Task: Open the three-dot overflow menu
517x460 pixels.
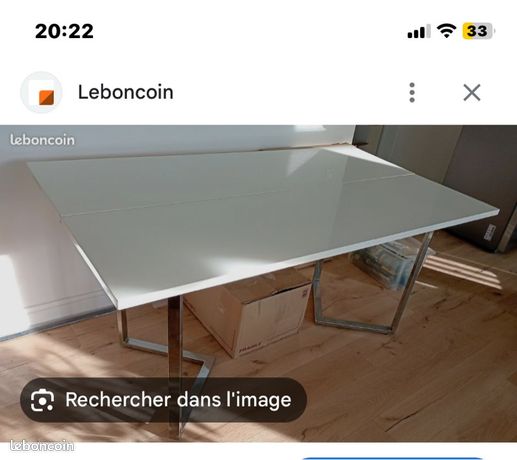Action: (412, 92)
